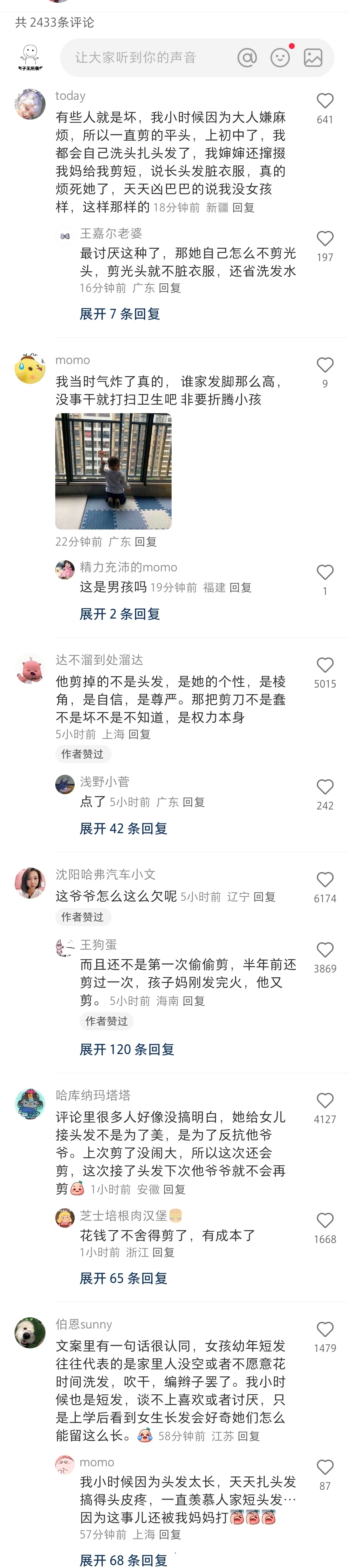The height and width of the screenshot is (1568, 349).
Task: Open the emoji picker icon
Action: [x=280, y=58]
